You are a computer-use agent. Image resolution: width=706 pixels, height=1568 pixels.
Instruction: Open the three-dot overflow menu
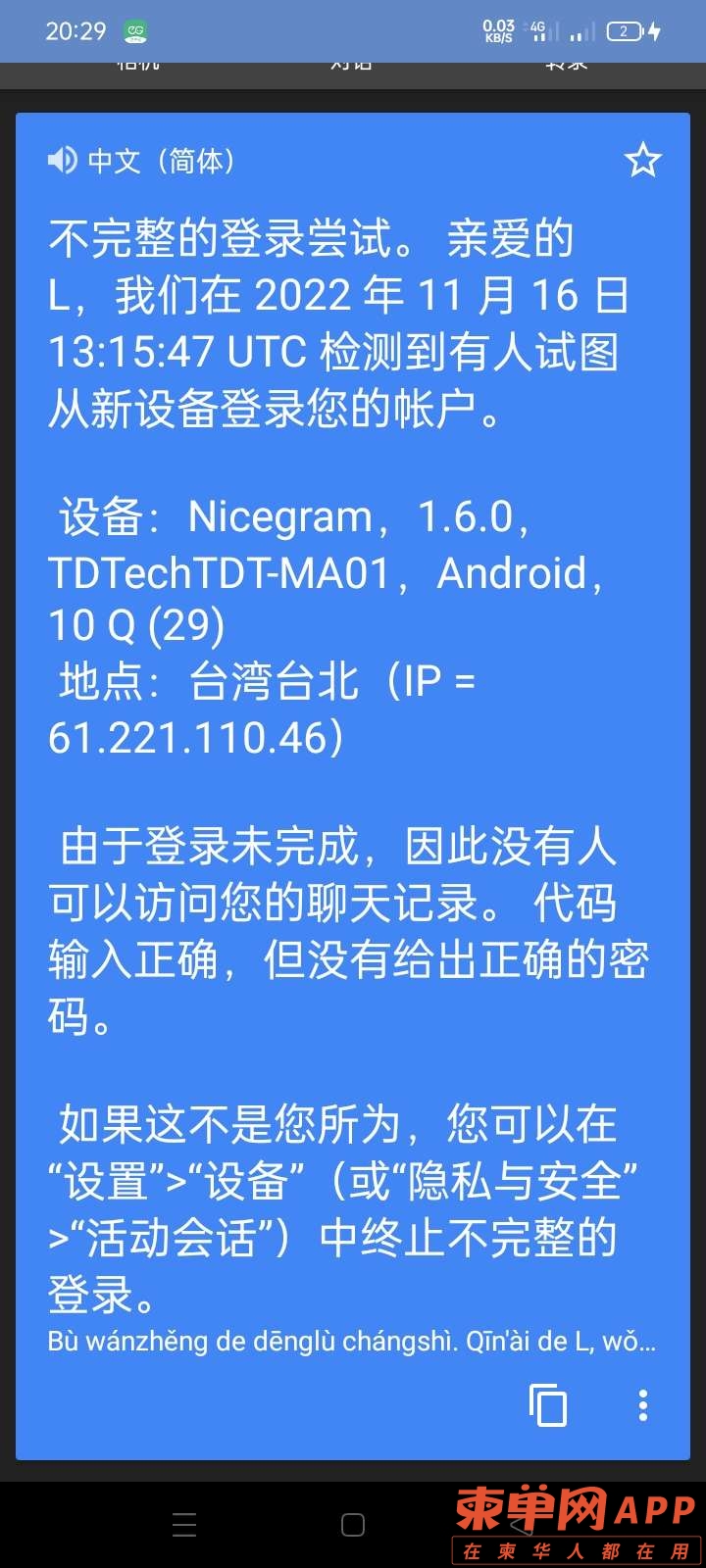pyautogui.click(x=642, y=1405)
